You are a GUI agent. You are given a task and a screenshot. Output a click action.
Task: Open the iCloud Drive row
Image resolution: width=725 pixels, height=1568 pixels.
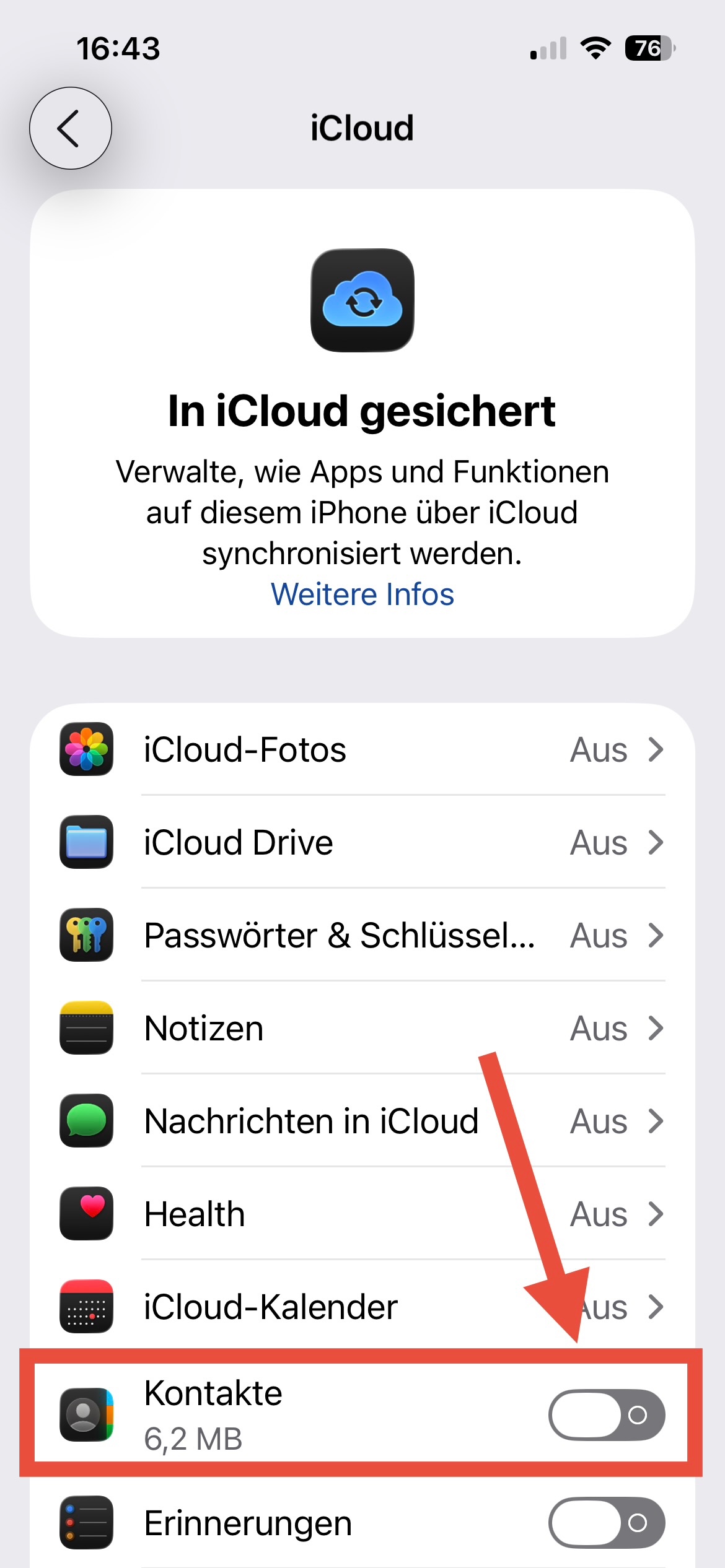[362, 842]
